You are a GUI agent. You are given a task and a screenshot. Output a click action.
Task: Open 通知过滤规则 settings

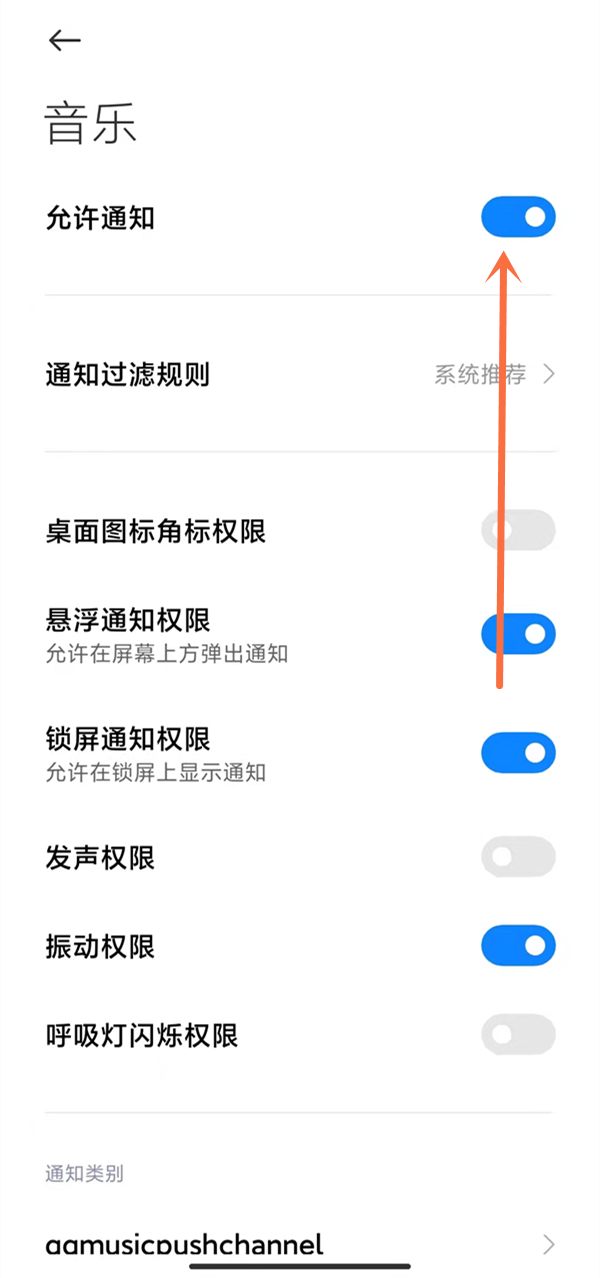(x=300, y=375)
